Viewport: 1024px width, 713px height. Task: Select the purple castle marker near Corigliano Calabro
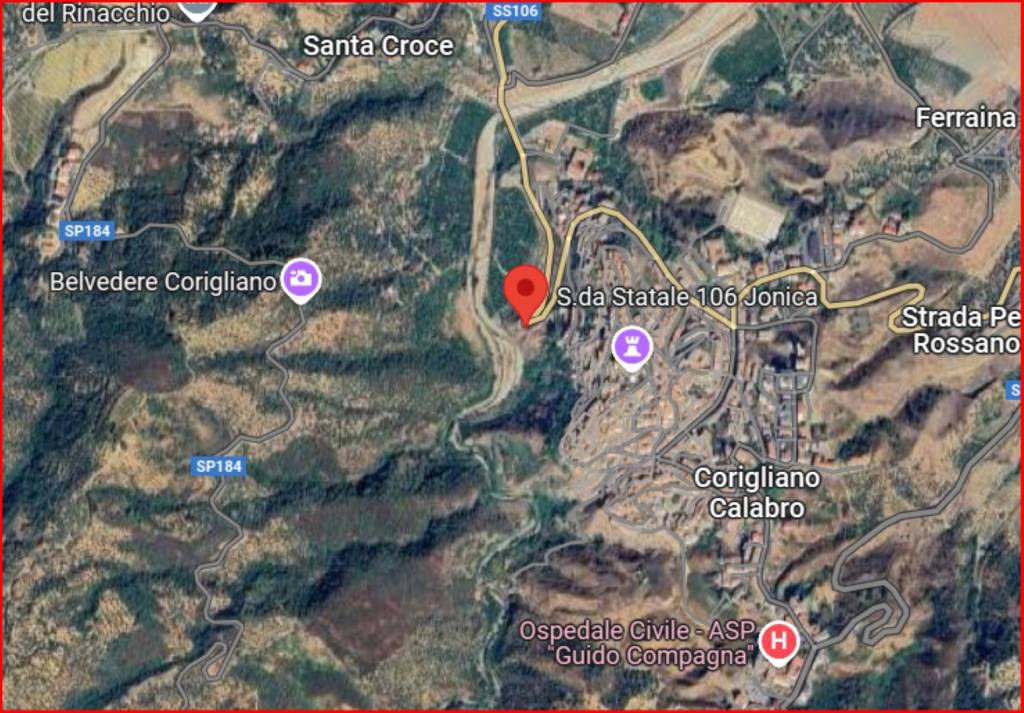pyautogui.click(x=632, y=347)
